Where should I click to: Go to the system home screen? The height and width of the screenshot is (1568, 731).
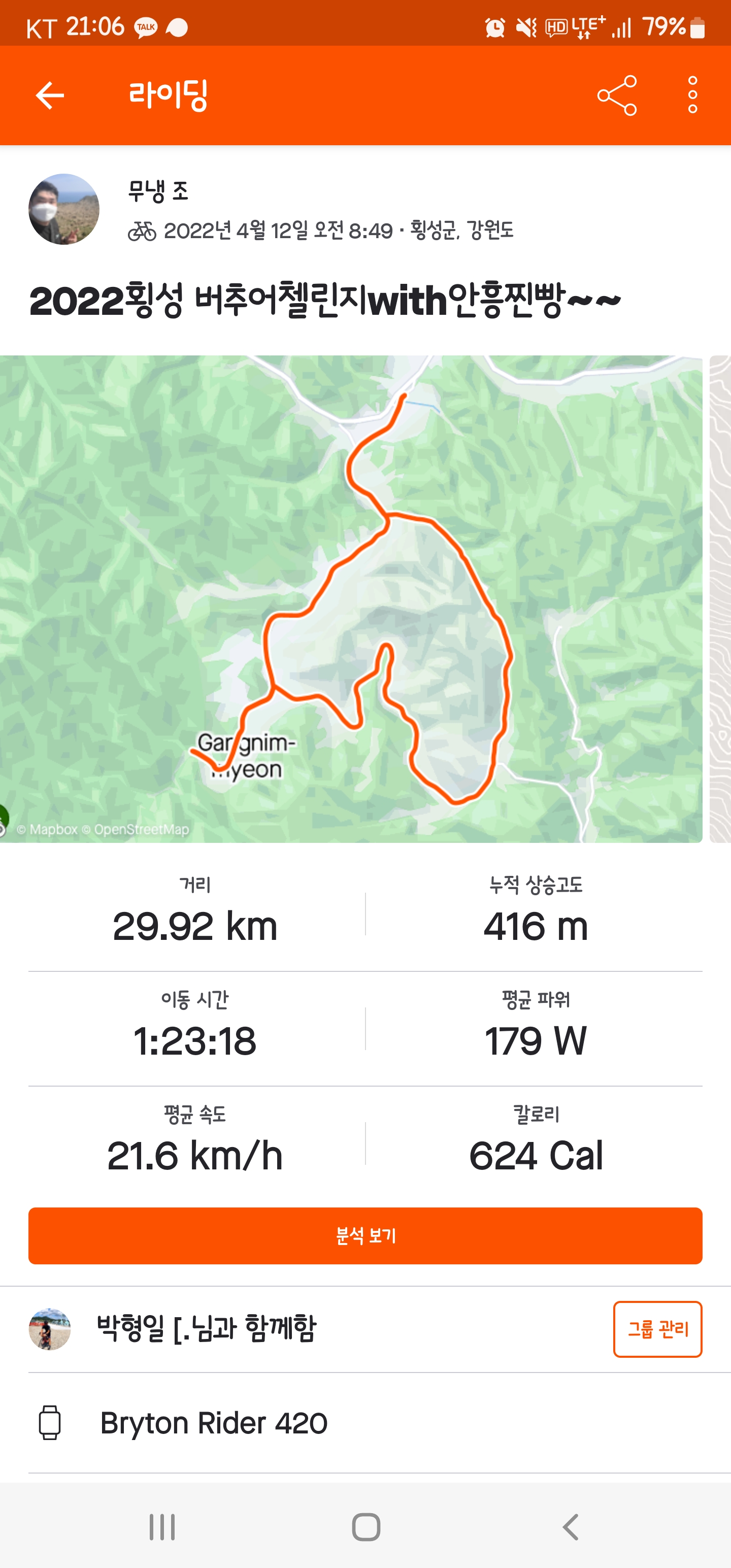click(x=366, y=1526)
